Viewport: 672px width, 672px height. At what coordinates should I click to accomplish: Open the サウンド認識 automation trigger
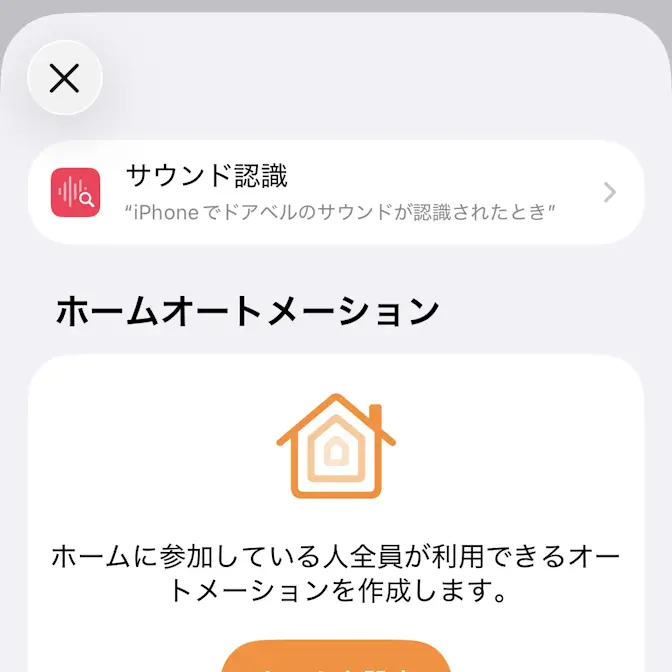pos(336,193)
